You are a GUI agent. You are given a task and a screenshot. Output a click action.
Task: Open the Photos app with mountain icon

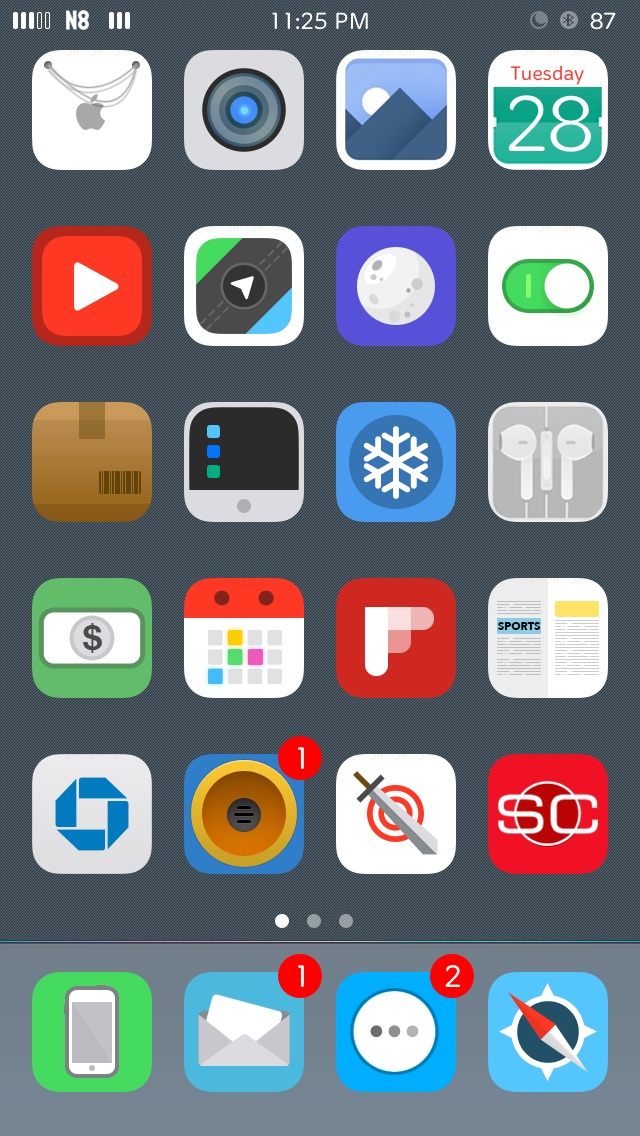click(396, 110)
